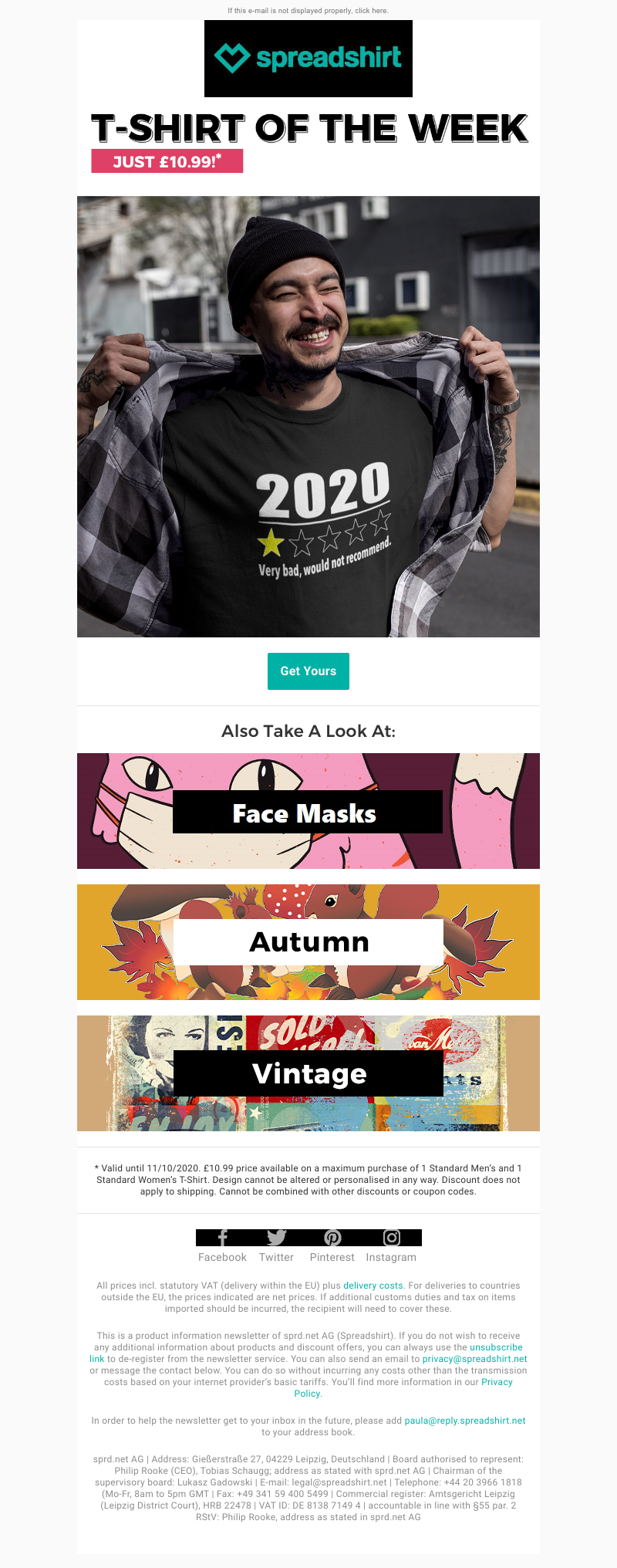
Task: Open the Autumn collection banner
Action: click(308, 942)
